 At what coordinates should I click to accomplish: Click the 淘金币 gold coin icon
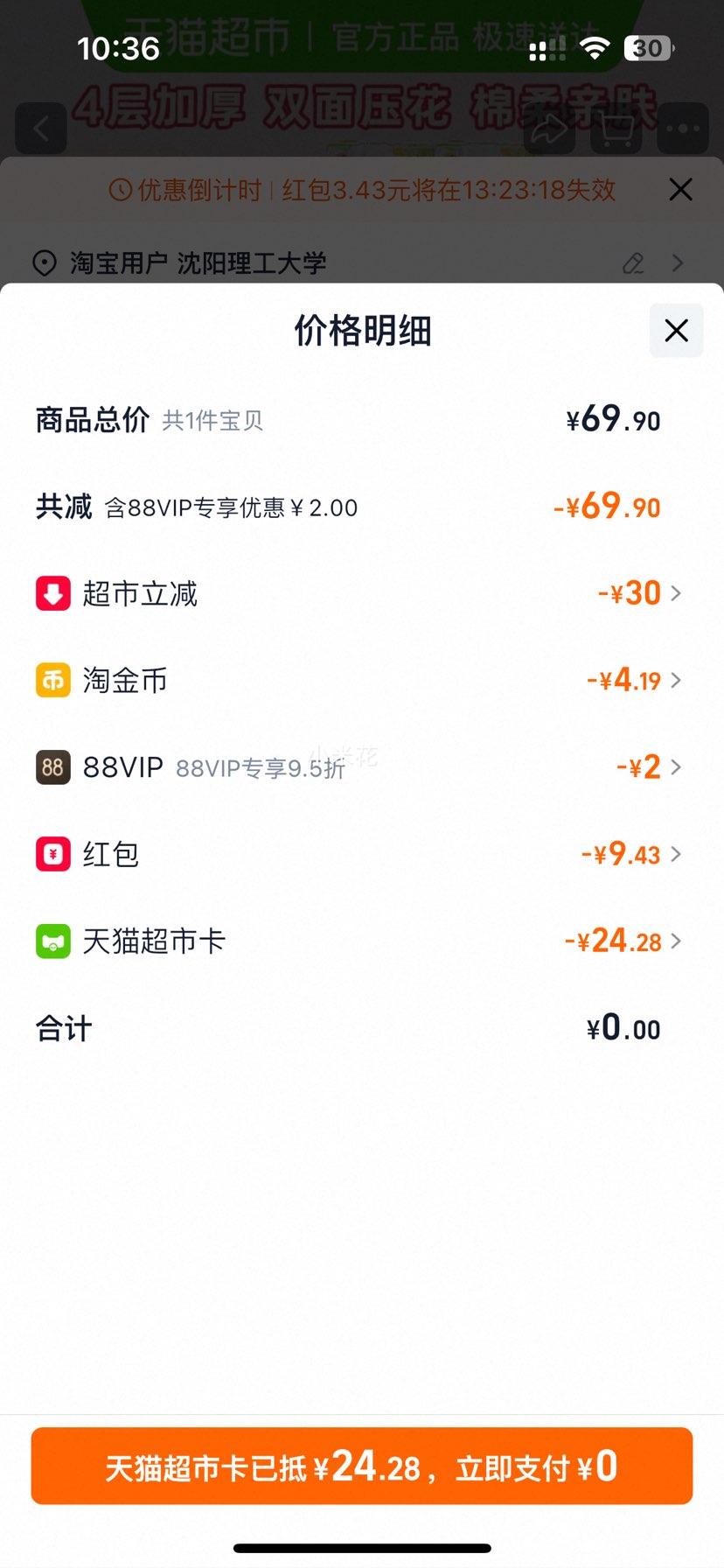click(52, 680)
